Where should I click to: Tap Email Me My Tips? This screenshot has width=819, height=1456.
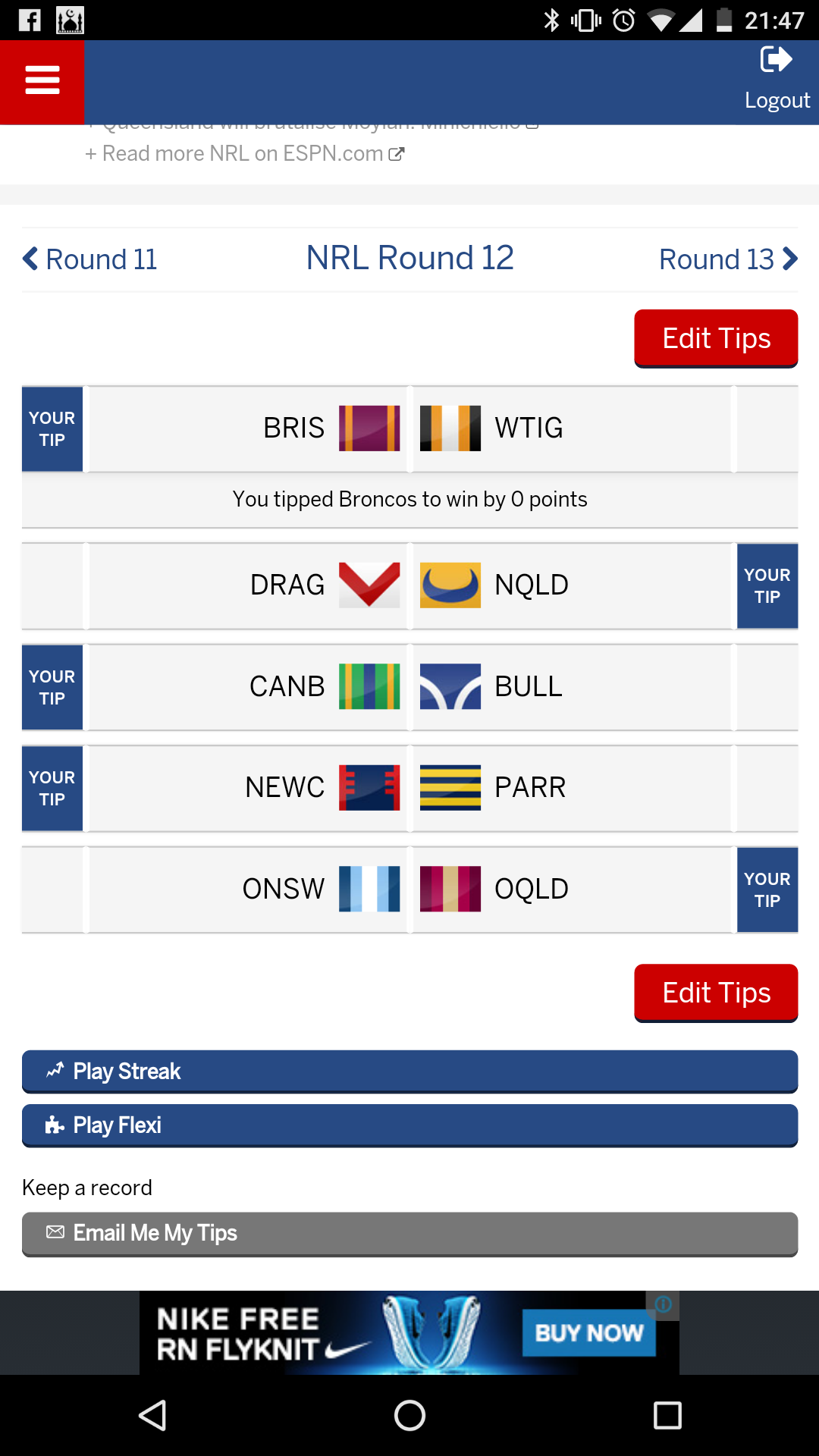click(409, 1233)
